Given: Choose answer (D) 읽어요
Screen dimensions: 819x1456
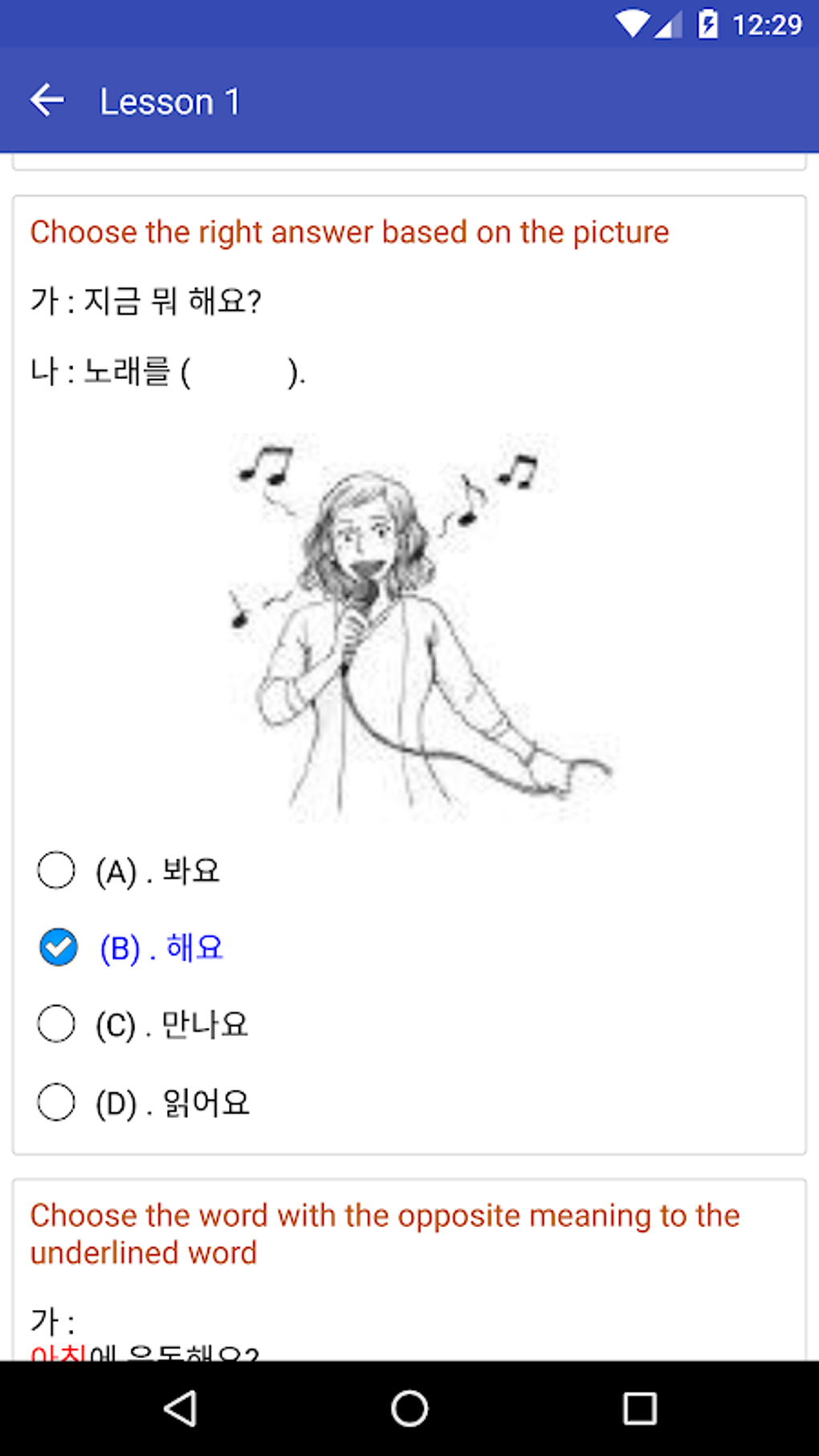Looking at the screenshot, I should click(55, 1101).
